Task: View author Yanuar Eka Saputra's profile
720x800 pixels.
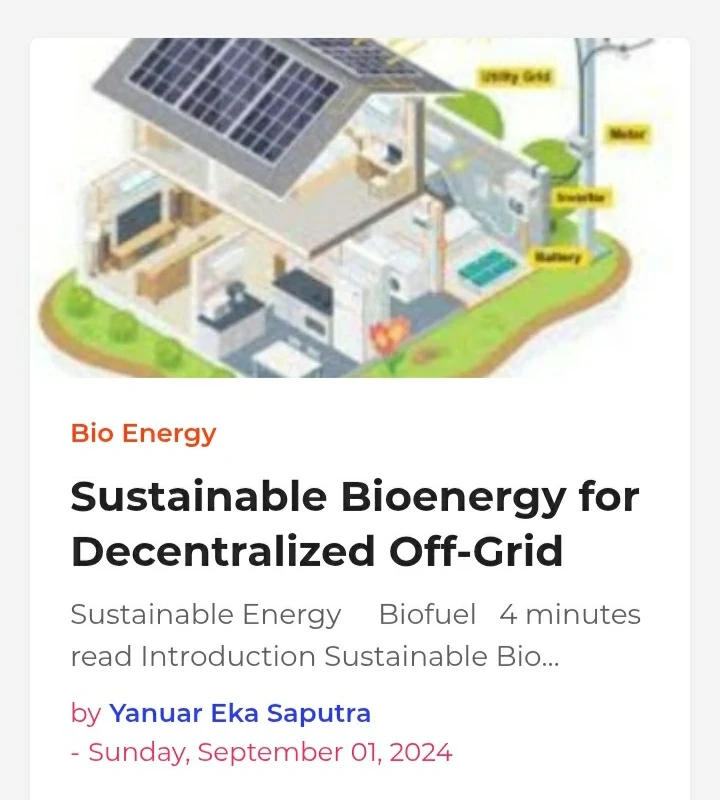Action: tap(240, 713)
